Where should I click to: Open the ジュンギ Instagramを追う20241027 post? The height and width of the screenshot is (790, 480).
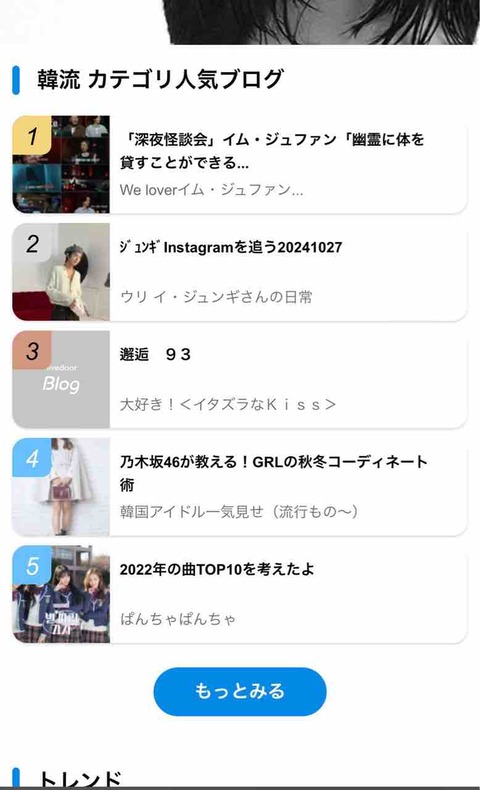(x=240, y=272)
